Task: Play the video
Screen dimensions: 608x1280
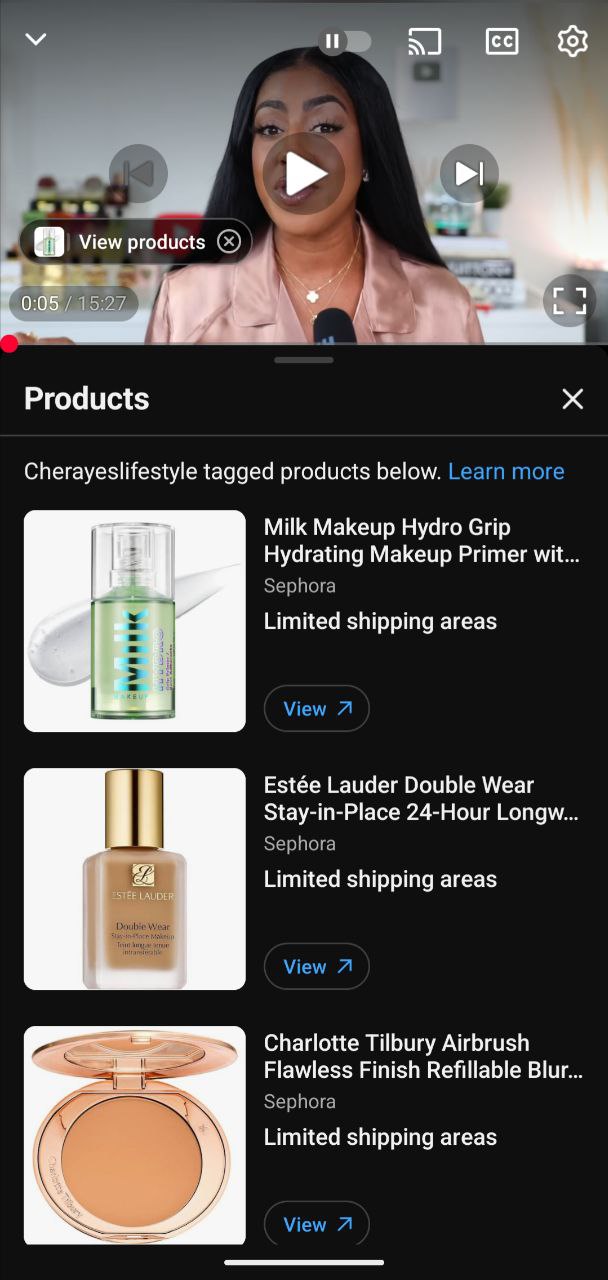Action: click(x=304, y=174)
